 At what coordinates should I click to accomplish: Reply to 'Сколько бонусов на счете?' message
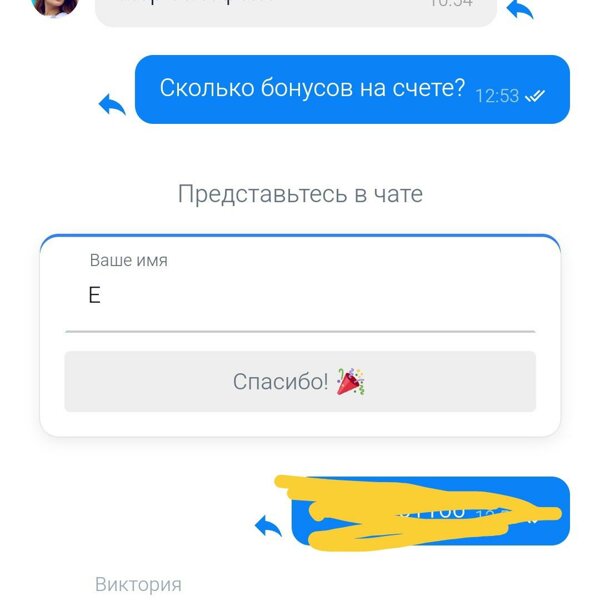[112, 104]
